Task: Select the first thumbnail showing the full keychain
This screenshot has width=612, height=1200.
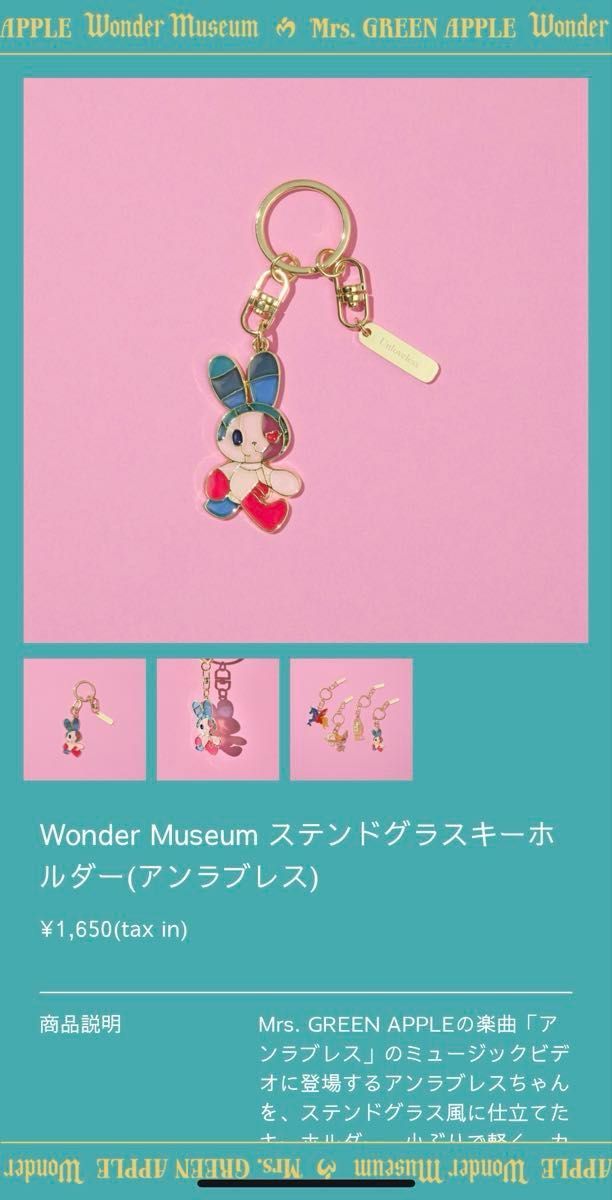Action: point(85,719)
